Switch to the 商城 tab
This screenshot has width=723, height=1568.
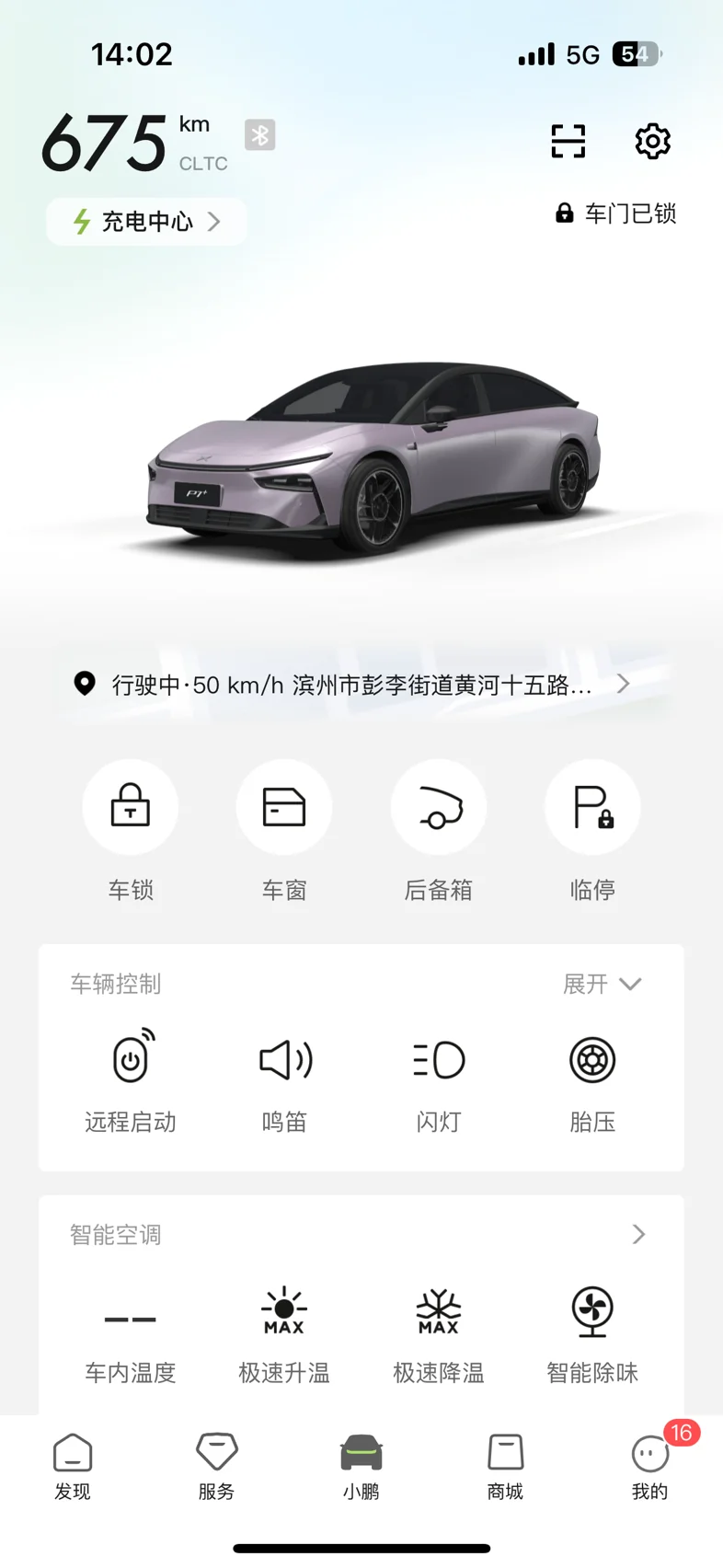(x=505, y=1466)
